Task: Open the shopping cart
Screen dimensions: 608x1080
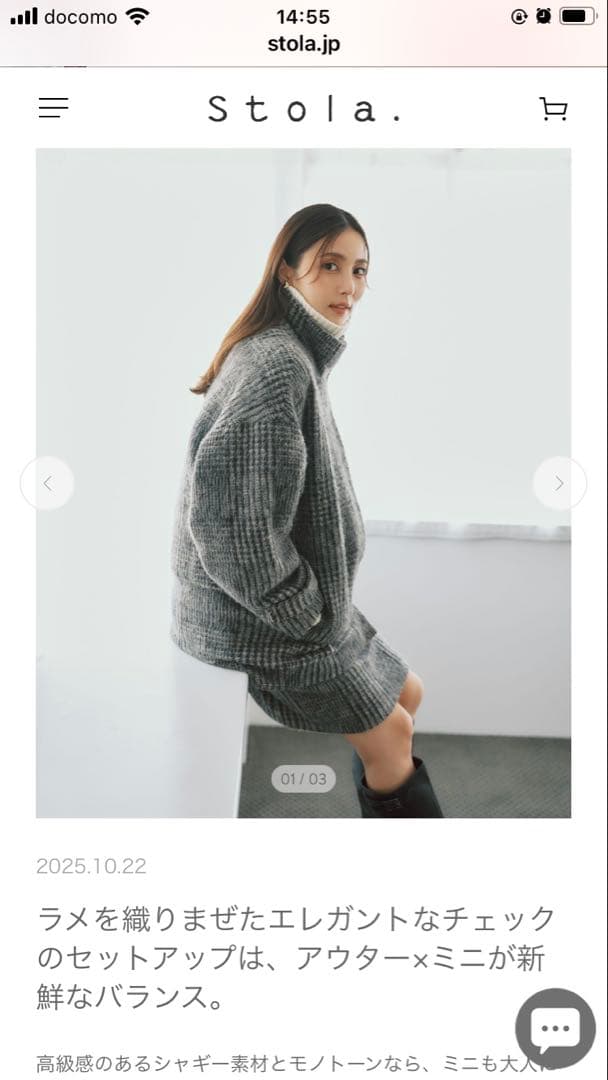Action: click(553, 109)
